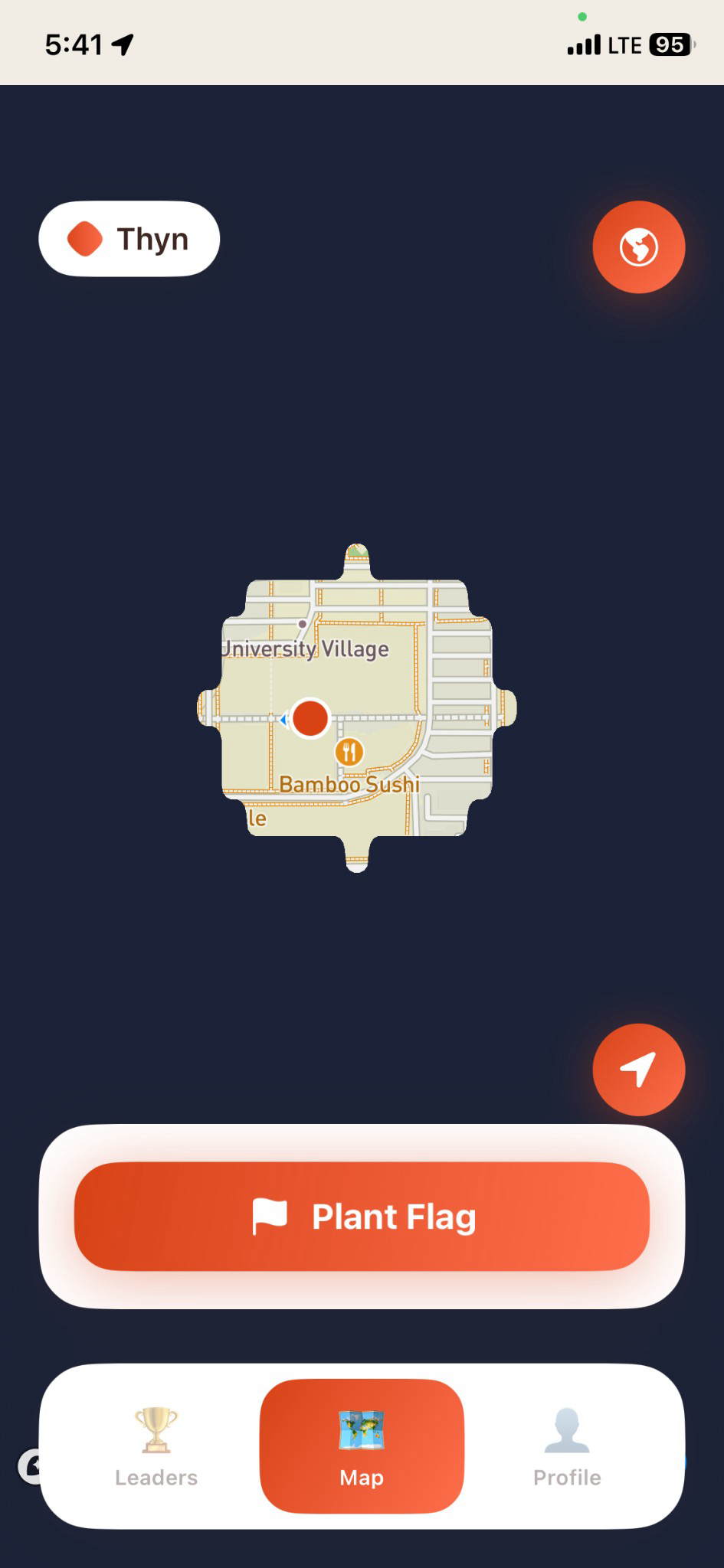Screen dimensions: 724x1568
Task: Tap the Bamboo Sushi label on the map
Action: click(351, 784)
